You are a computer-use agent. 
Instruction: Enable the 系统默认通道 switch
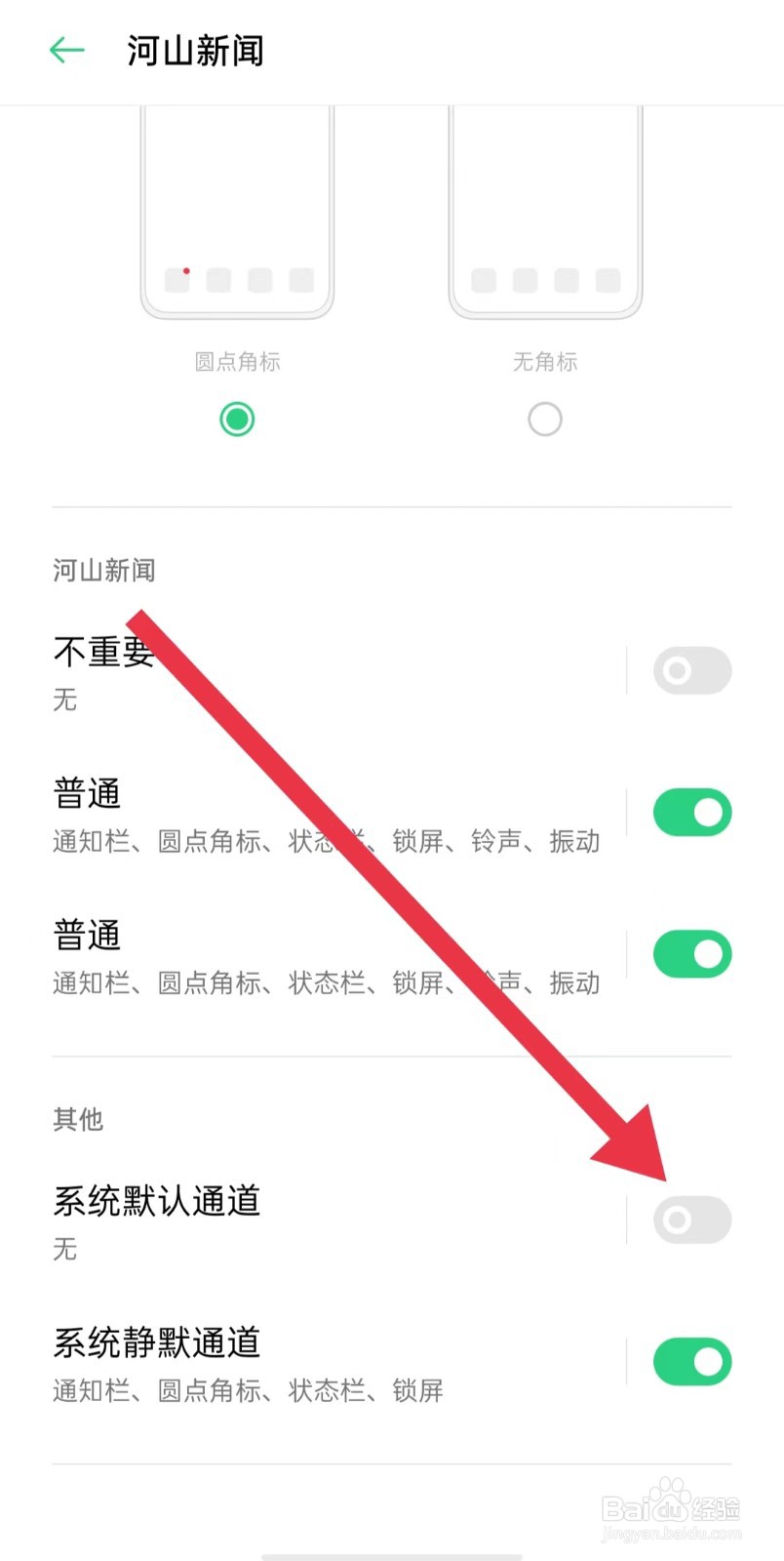691,1220
